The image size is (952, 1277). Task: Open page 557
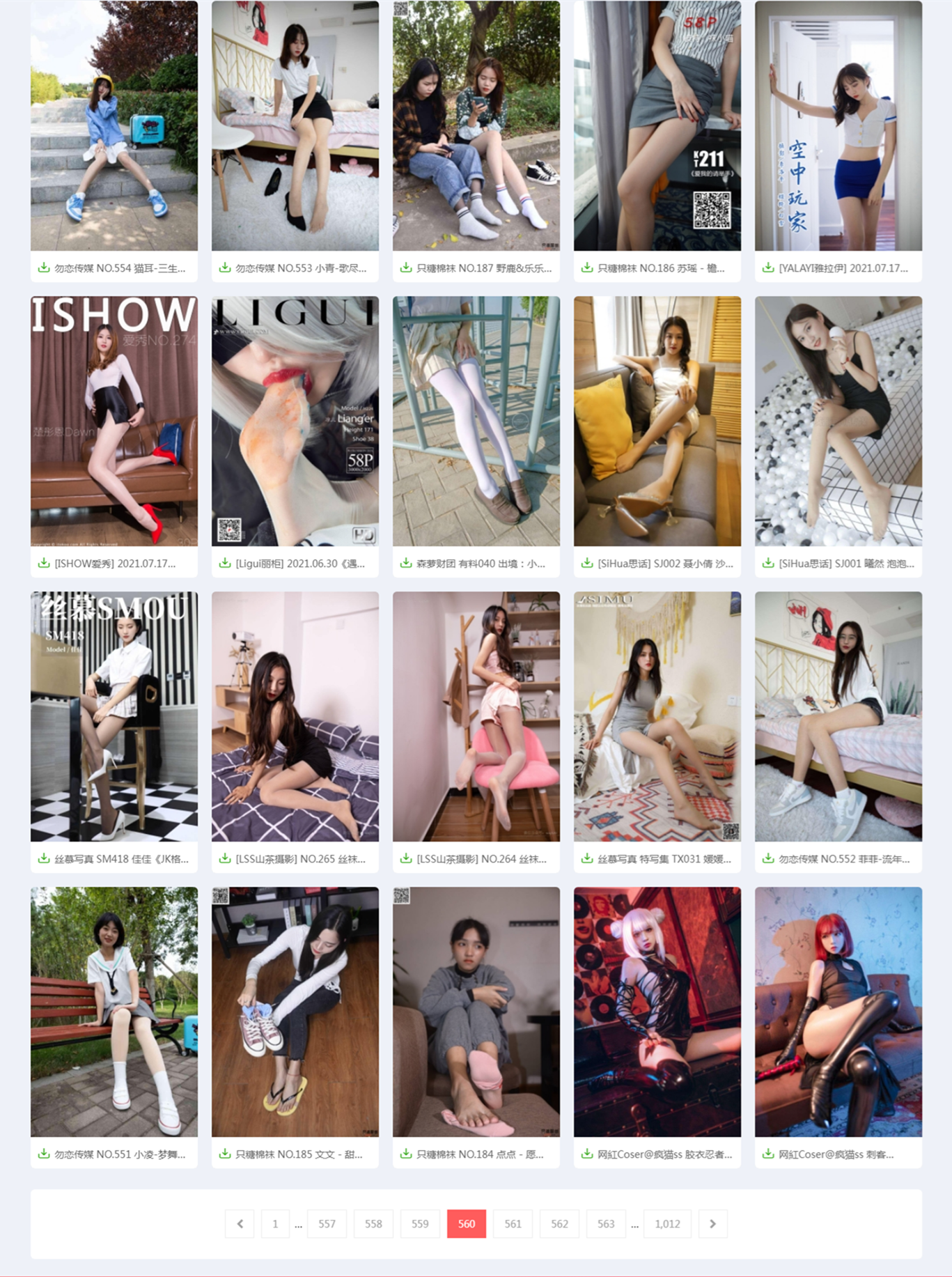[327, 1223]
